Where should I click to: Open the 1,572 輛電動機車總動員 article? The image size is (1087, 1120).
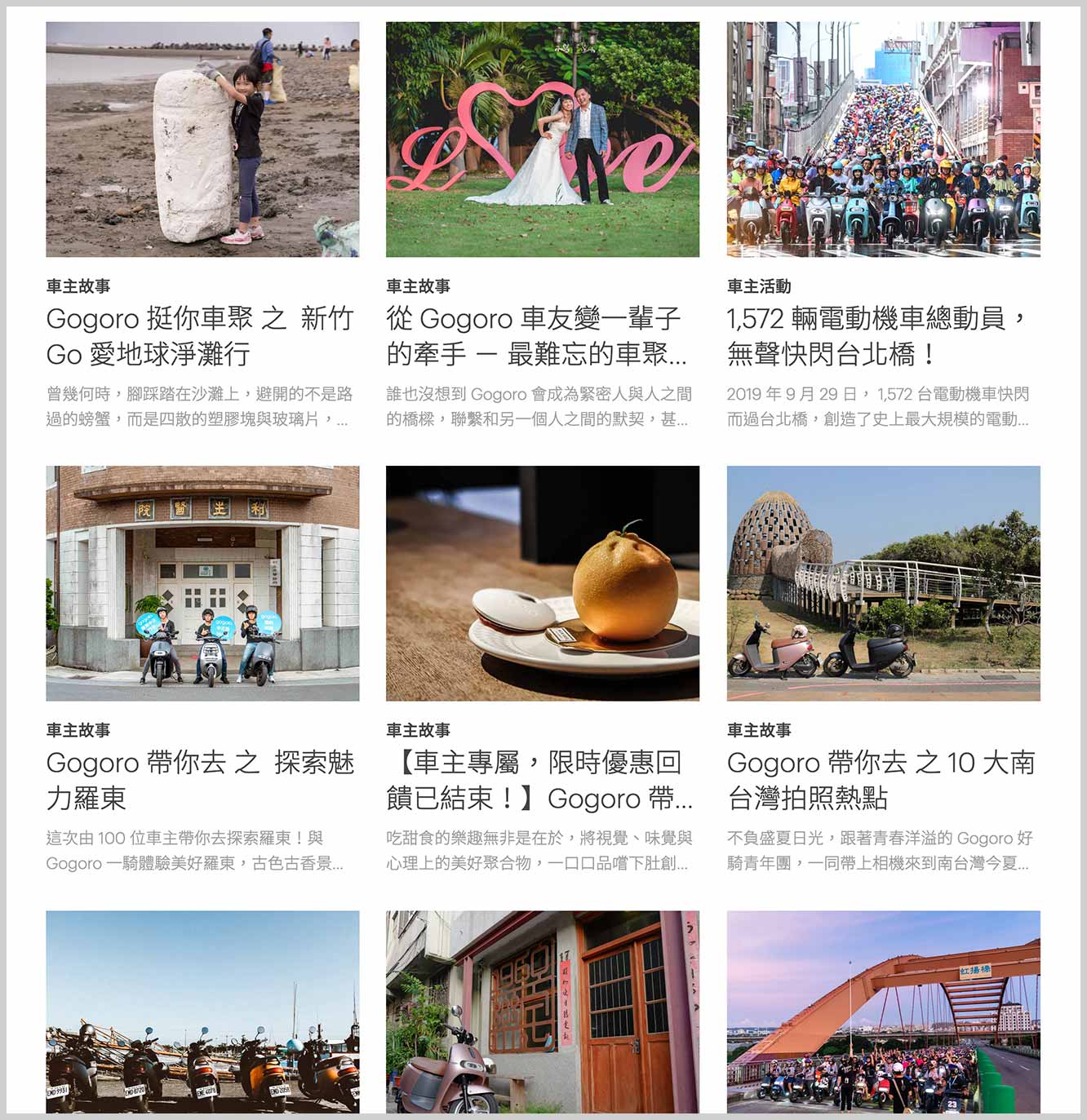pyautogui.click(x=876, y=335)
